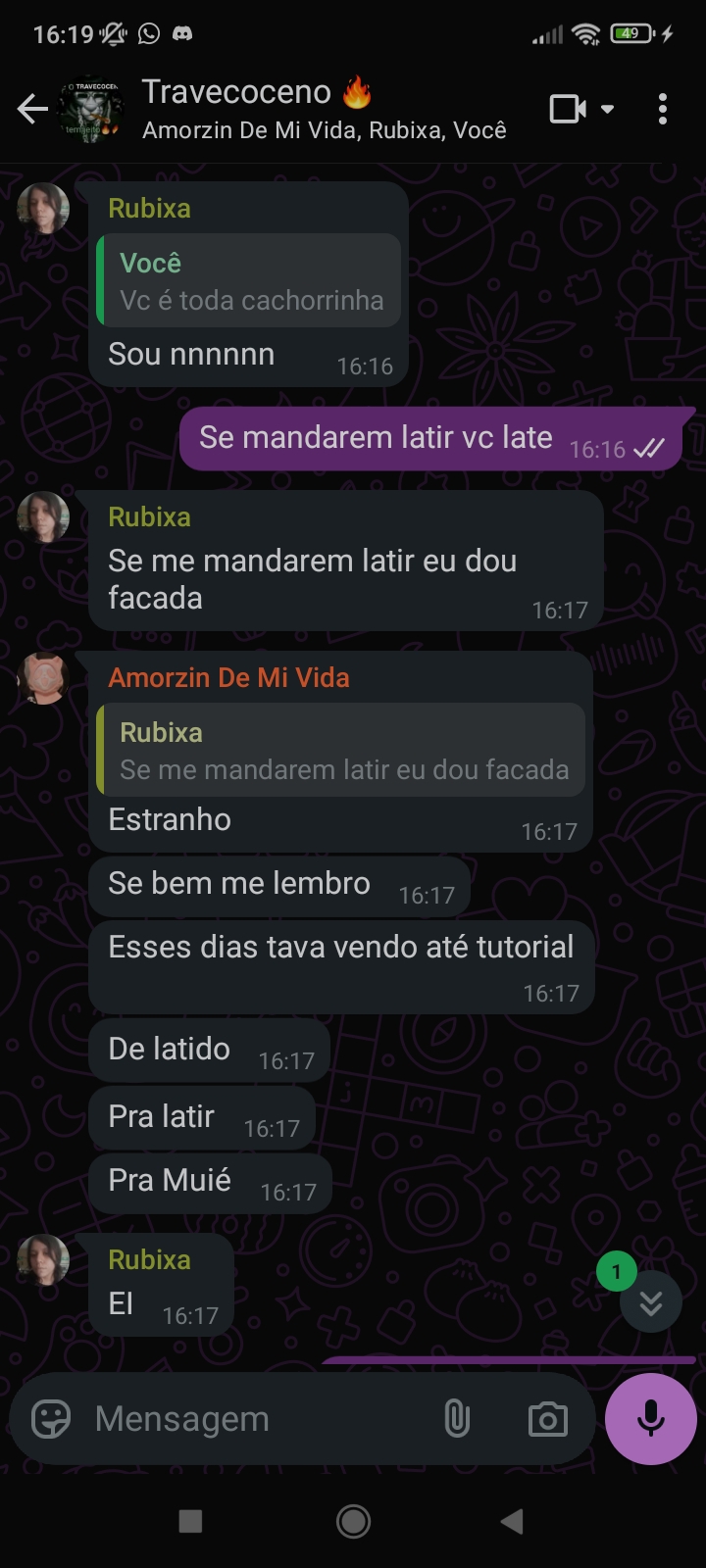This screenshot has height=1568, width=706.
Task: Tap the system back button
Action: pyautogui.click(x=511, y=1521)
